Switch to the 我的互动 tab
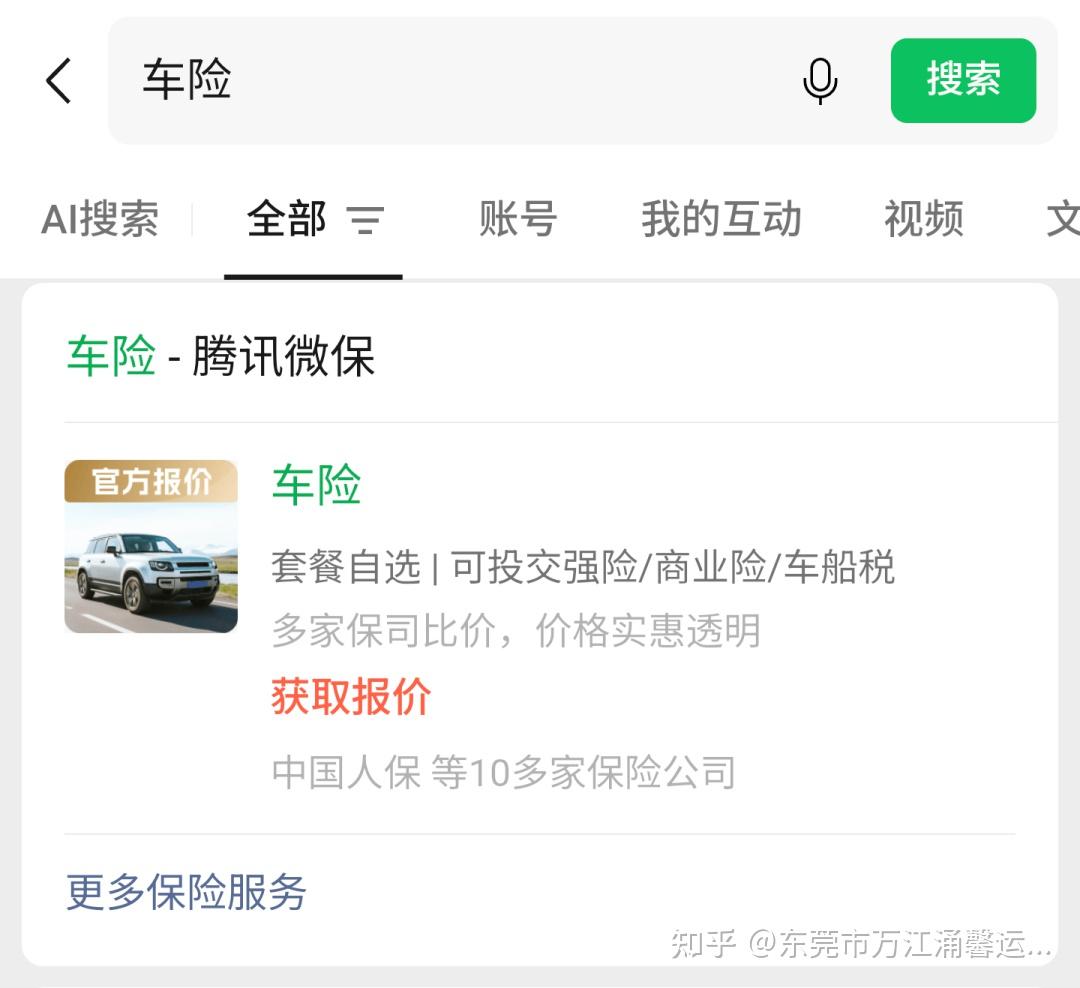Screen dimensions: 1080x988 721,219
